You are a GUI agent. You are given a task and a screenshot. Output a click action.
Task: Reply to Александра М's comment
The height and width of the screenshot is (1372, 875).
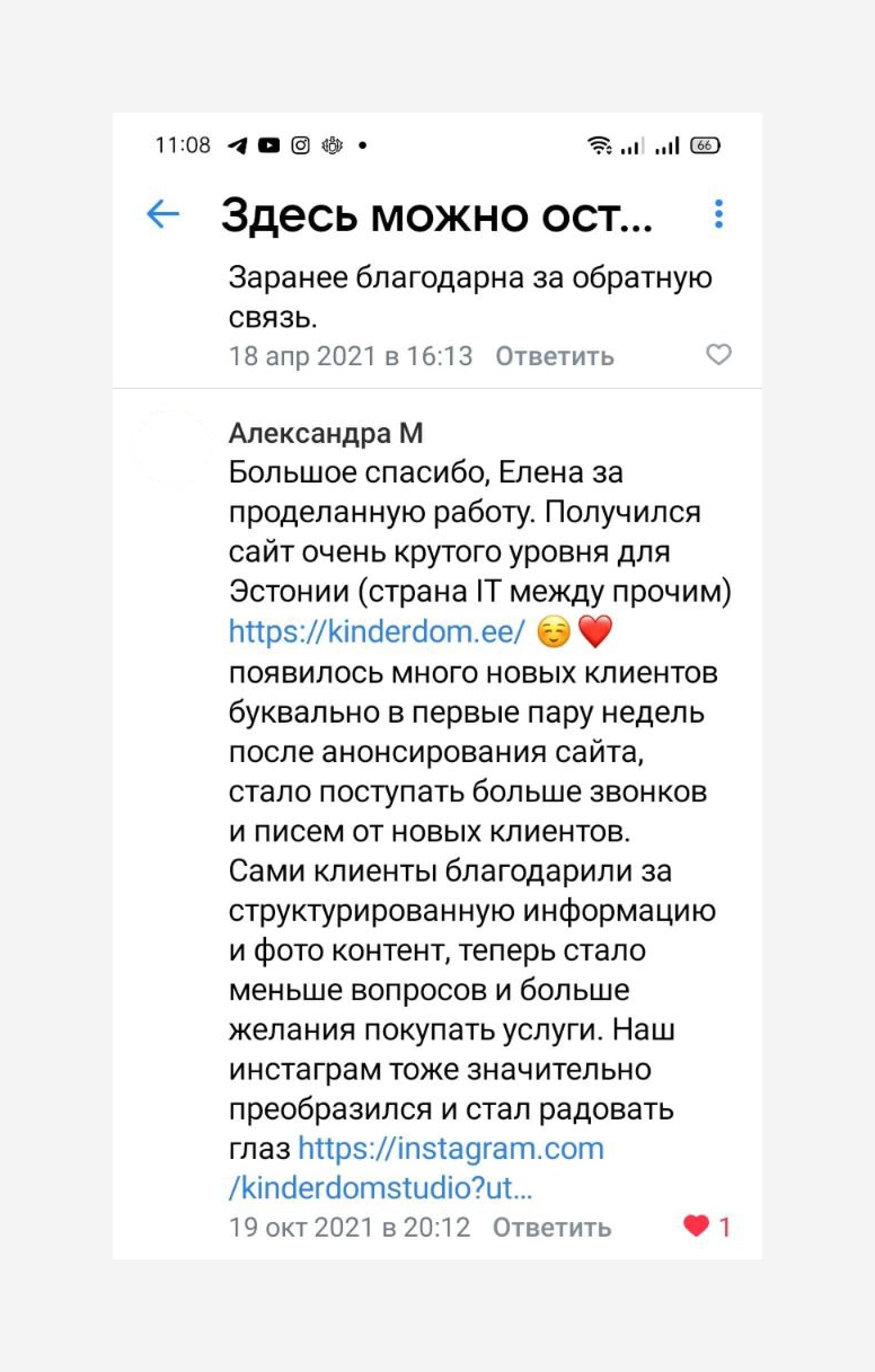point(551,1228)
